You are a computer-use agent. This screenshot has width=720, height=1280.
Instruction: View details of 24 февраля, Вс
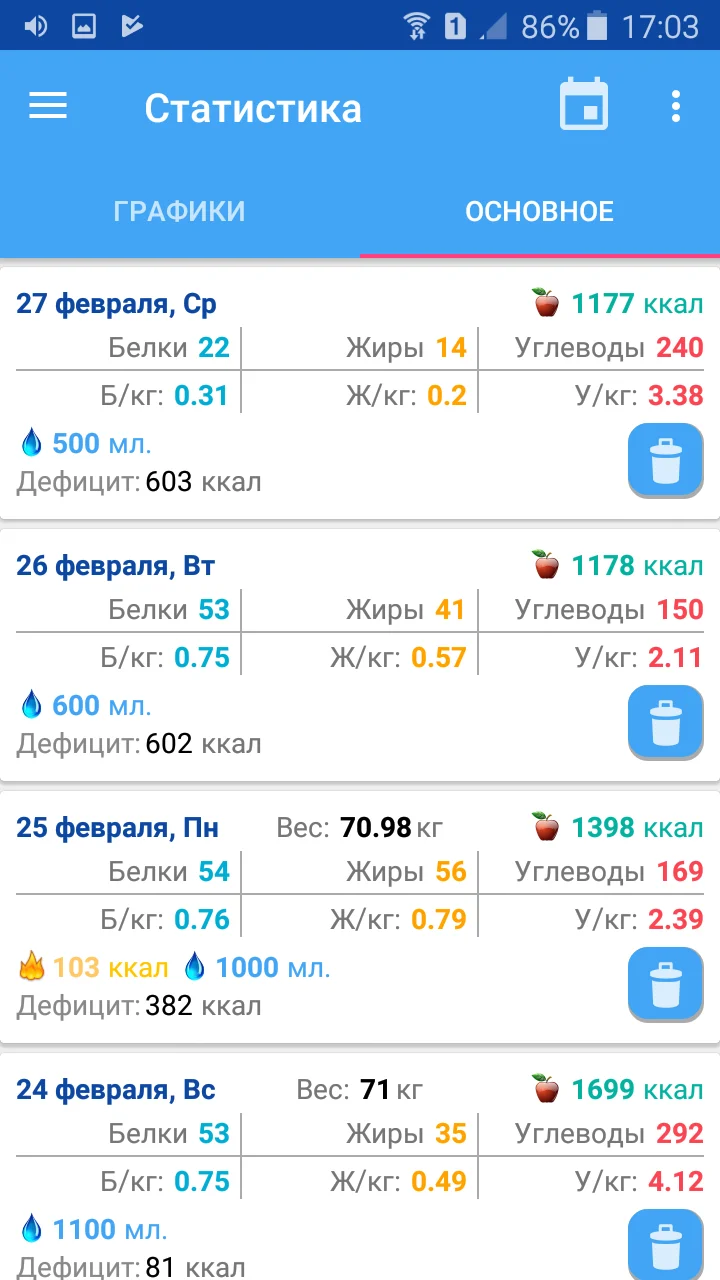116,1090
